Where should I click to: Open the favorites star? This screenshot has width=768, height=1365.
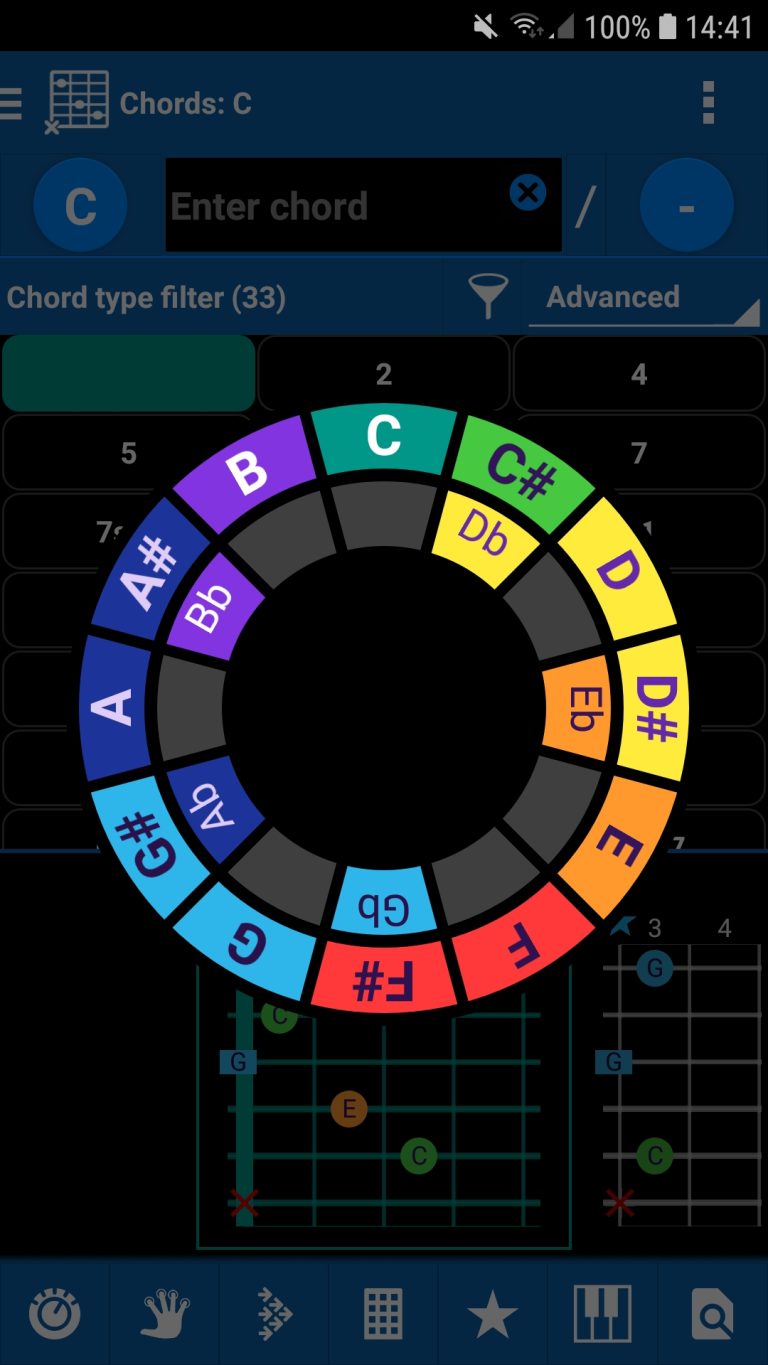pos(492,1312)
